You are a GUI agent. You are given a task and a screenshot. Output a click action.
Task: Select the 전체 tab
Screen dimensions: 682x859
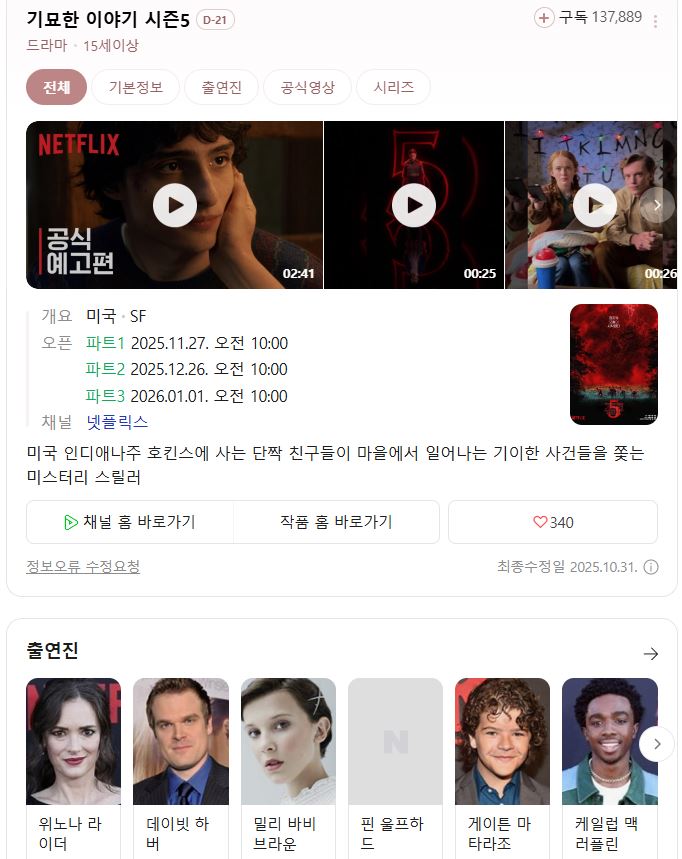(57, 87)
